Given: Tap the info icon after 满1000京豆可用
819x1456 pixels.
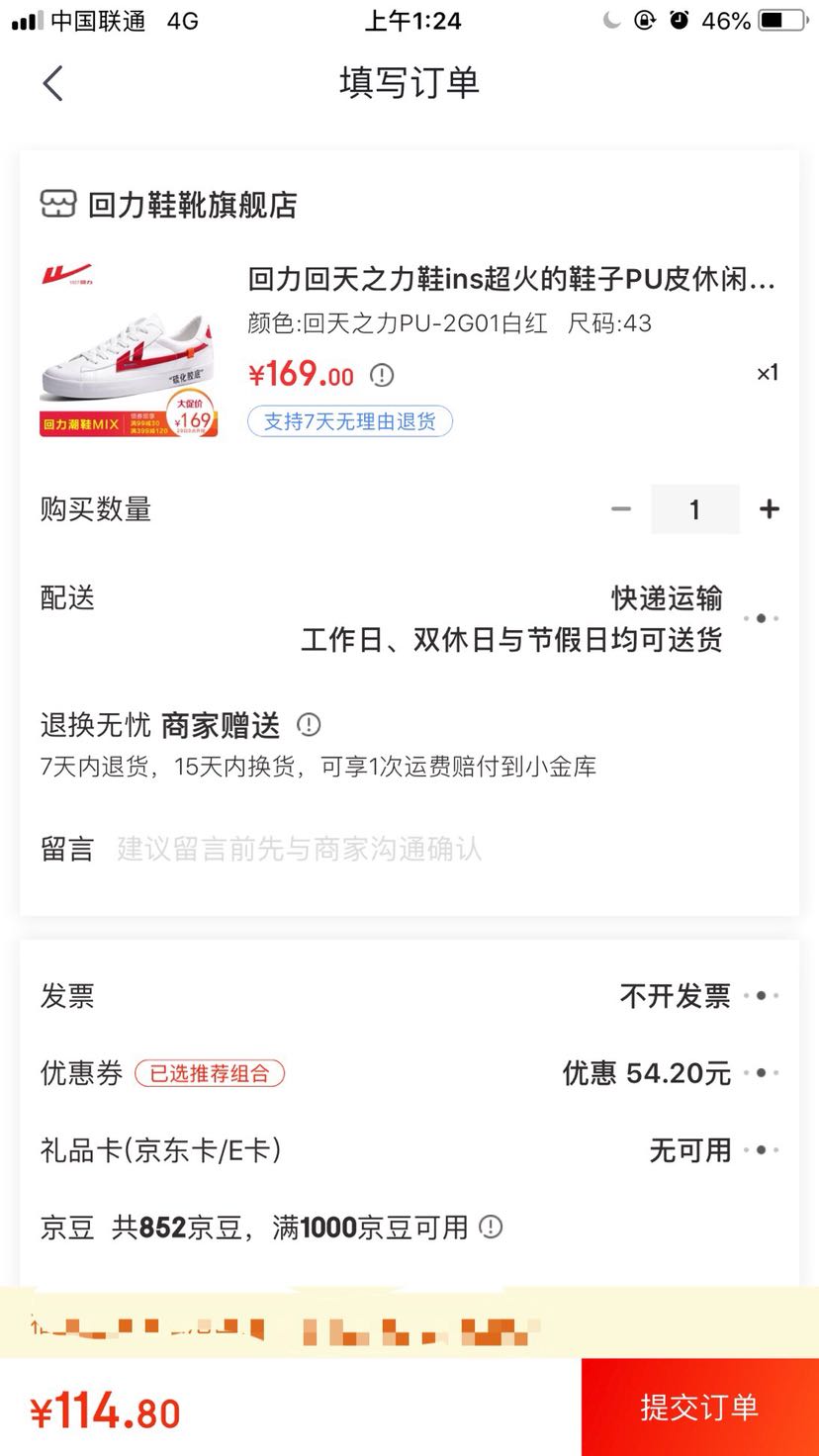Looking at the screenshot, I should coord(489,1228).
